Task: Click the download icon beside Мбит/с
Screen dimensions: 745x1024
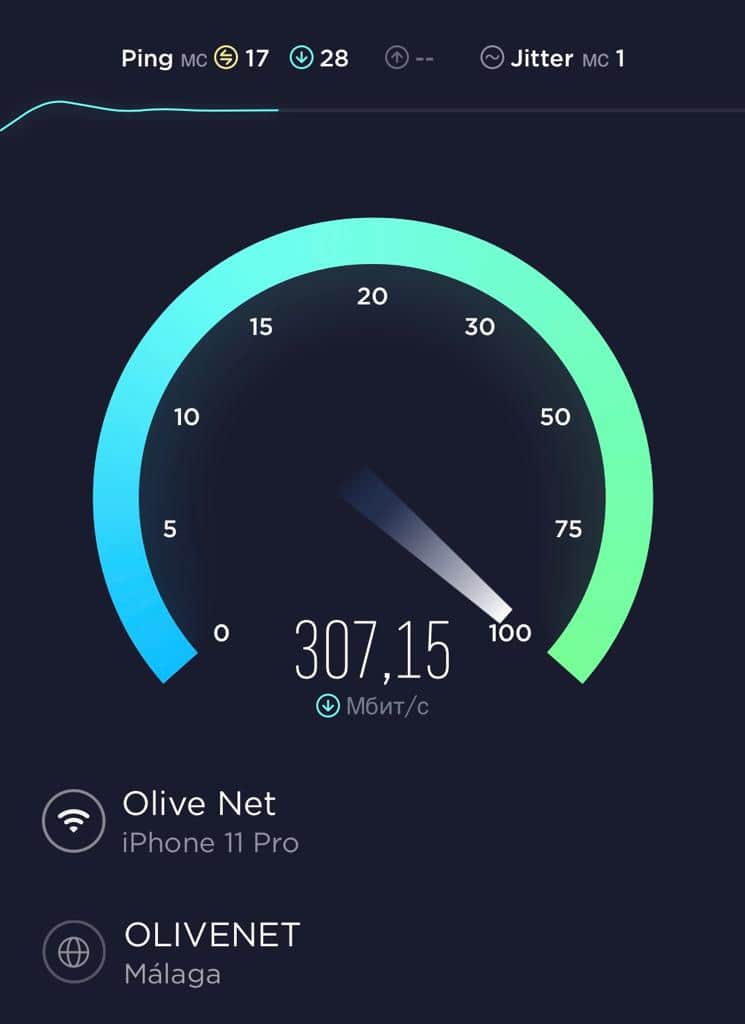Action: coord(325,704)
